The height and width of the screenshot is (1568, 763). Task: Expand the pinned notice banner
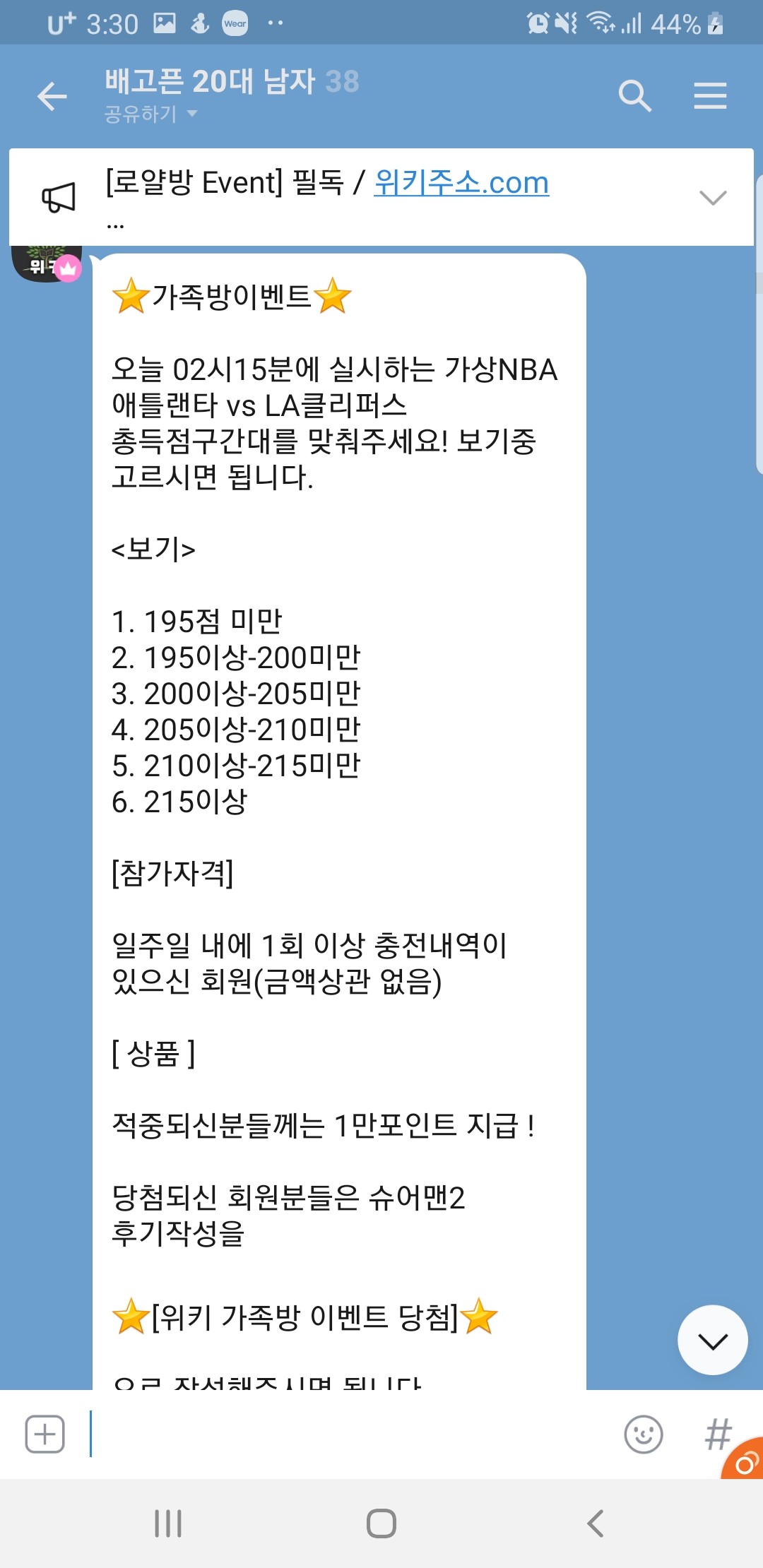712,198
